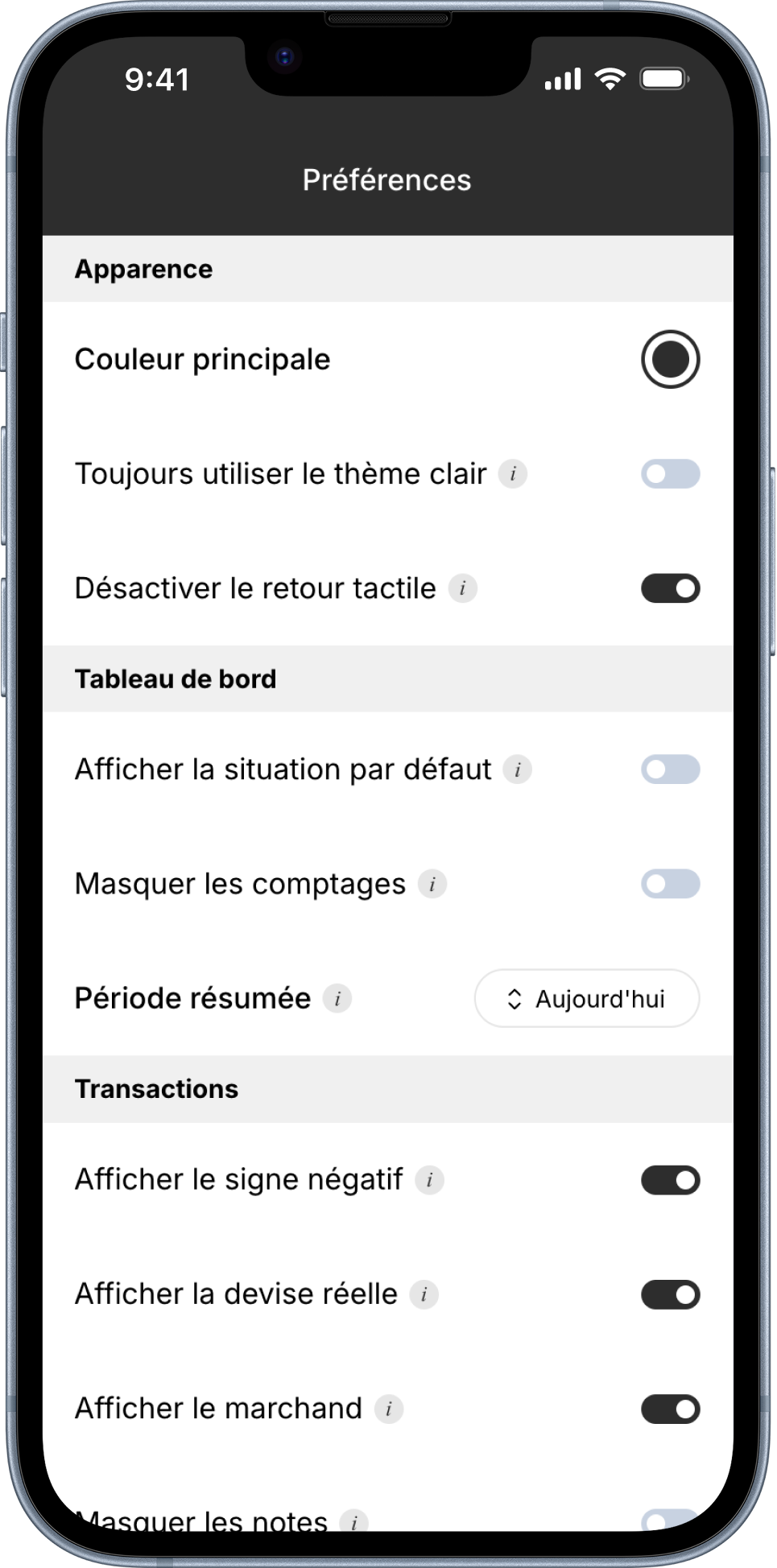Open the "Aujourd'hui" period selector

click(x=586, y=999)
